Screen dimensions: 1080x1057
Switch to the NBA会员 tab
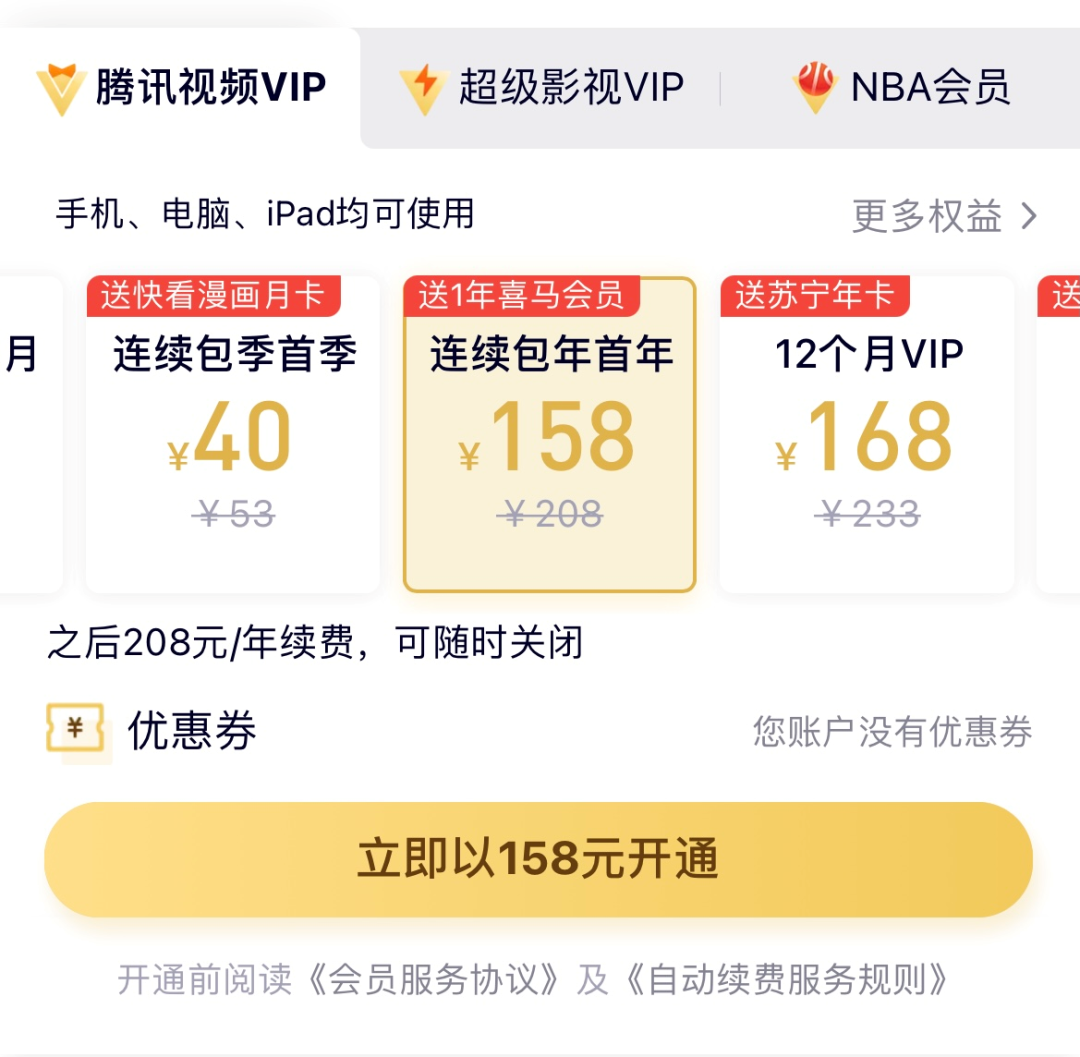point(902,88)
